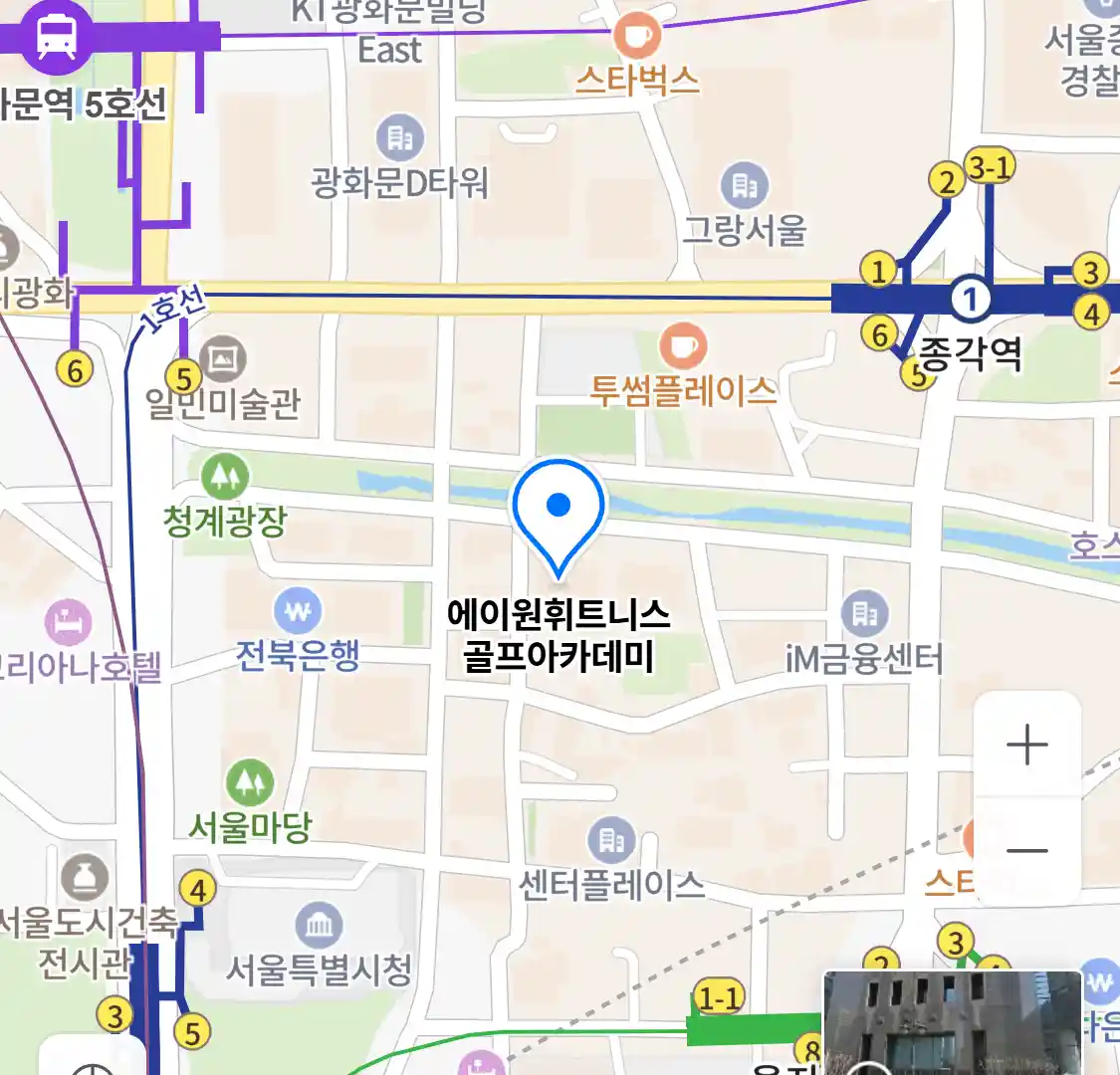Tap the 일민미술관 museum marker
This screenshot has width=1120, height=1075.
pyautogui.click(x=223, y=357)
